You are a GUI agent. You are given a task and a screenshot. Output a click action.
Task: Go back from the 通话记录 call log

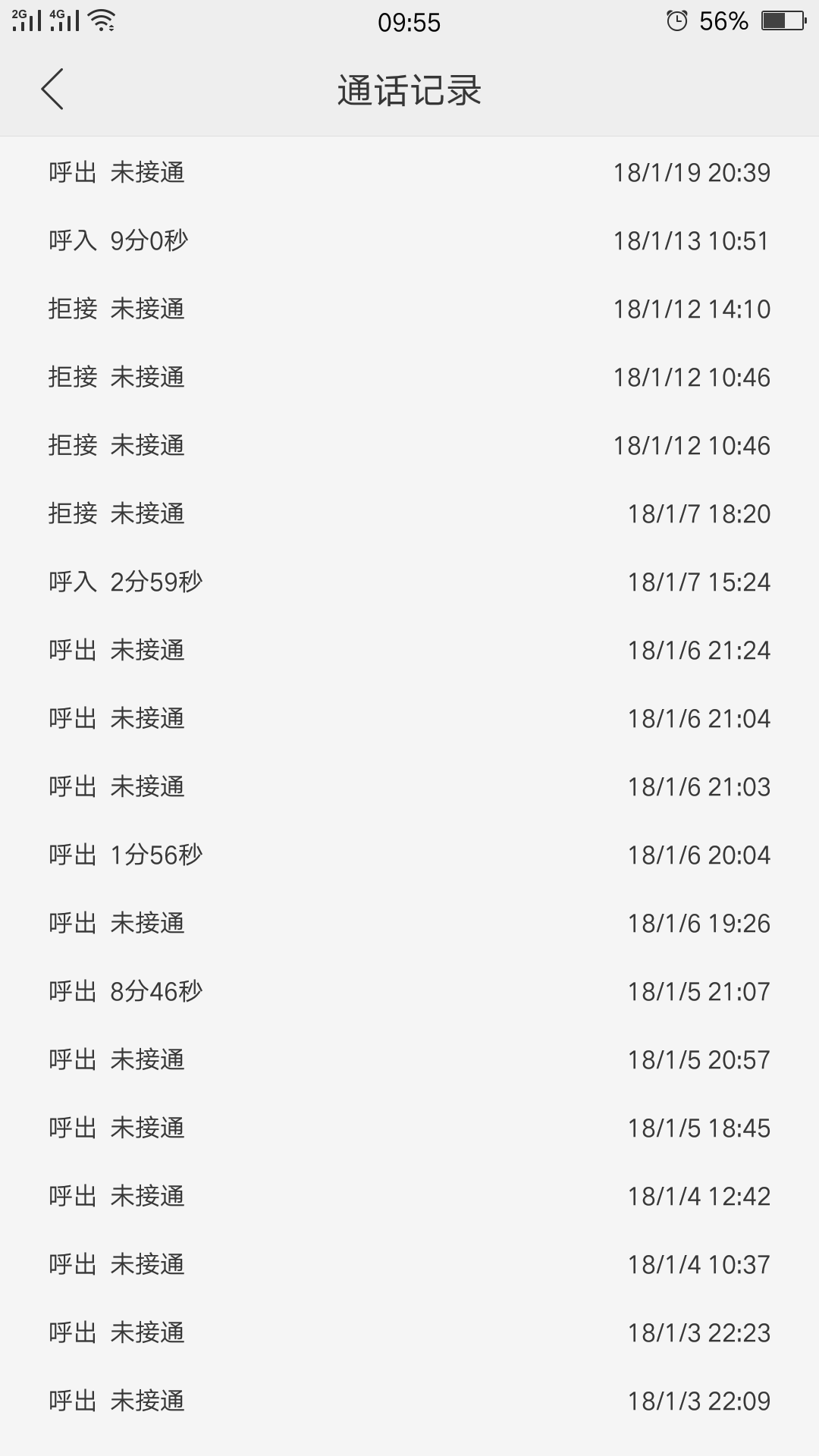[x=52, y=89]
